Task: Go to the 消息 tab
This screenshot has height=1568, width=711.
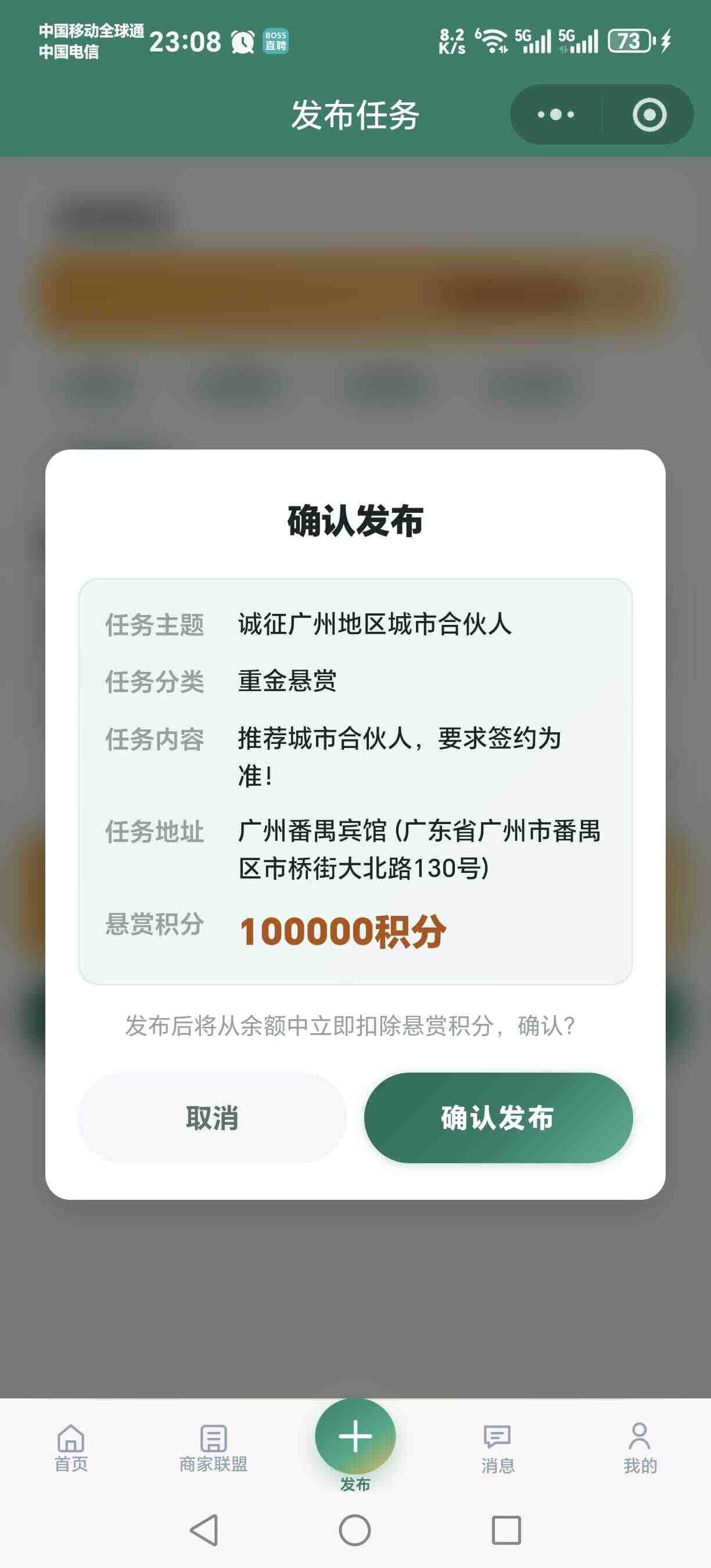Action: [x=497, y=1449]
